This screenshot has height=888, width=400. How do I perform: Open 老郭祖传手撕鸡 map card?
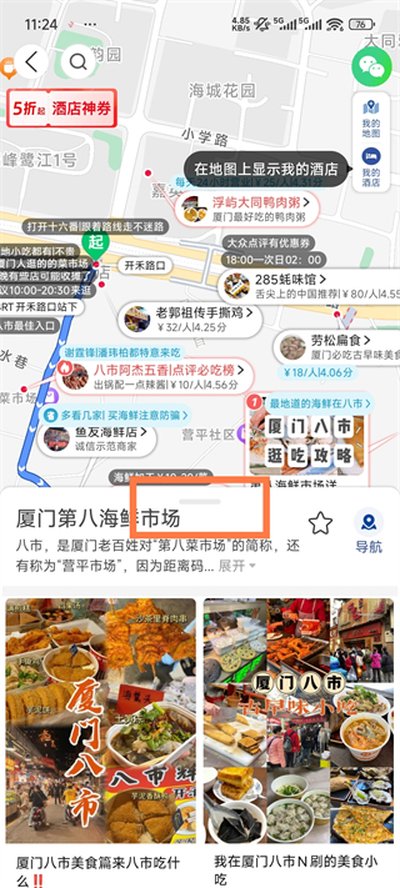tap(190, 319)
